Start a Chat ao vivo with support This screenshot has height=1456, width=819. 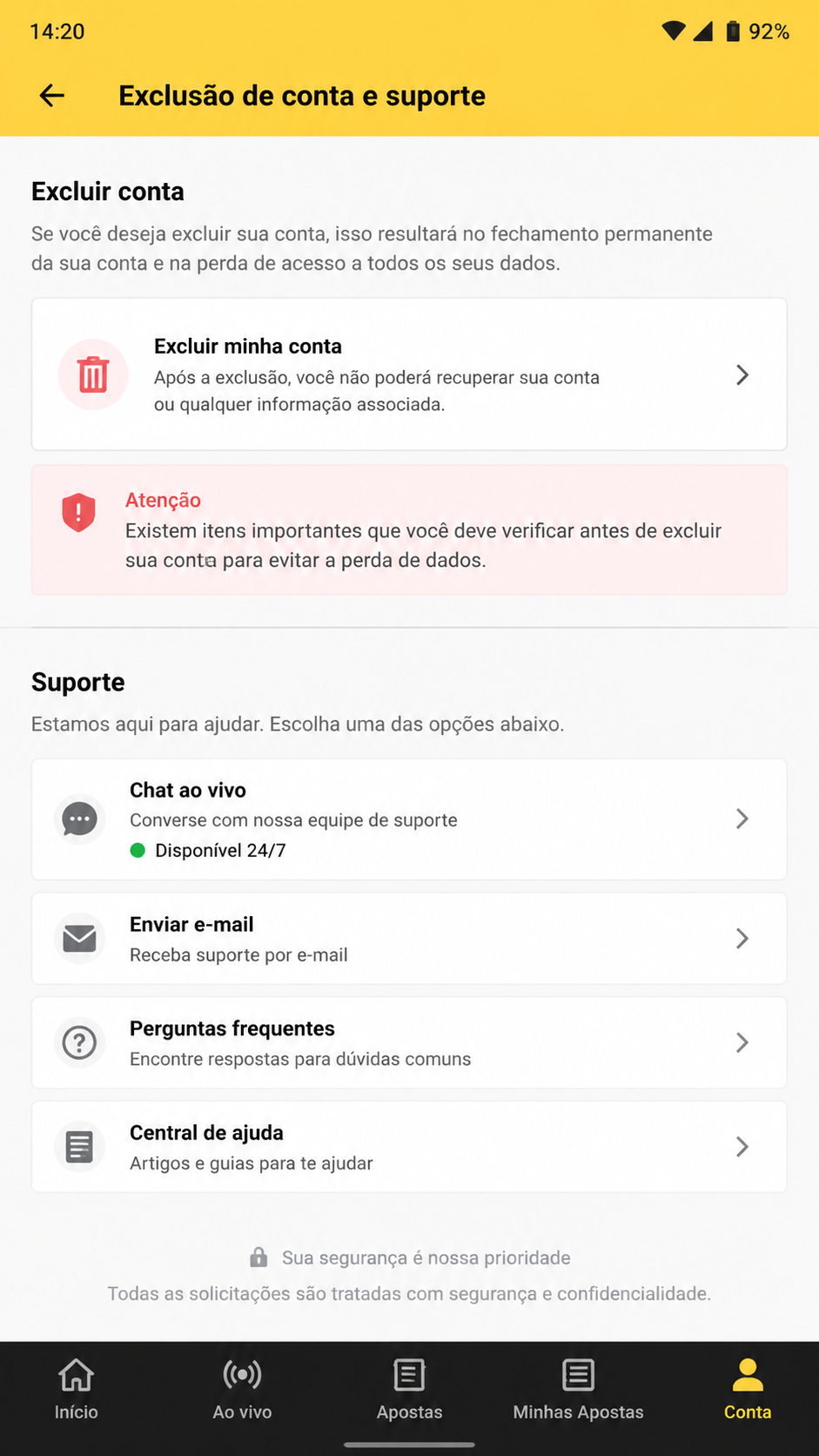coord(409,819)
